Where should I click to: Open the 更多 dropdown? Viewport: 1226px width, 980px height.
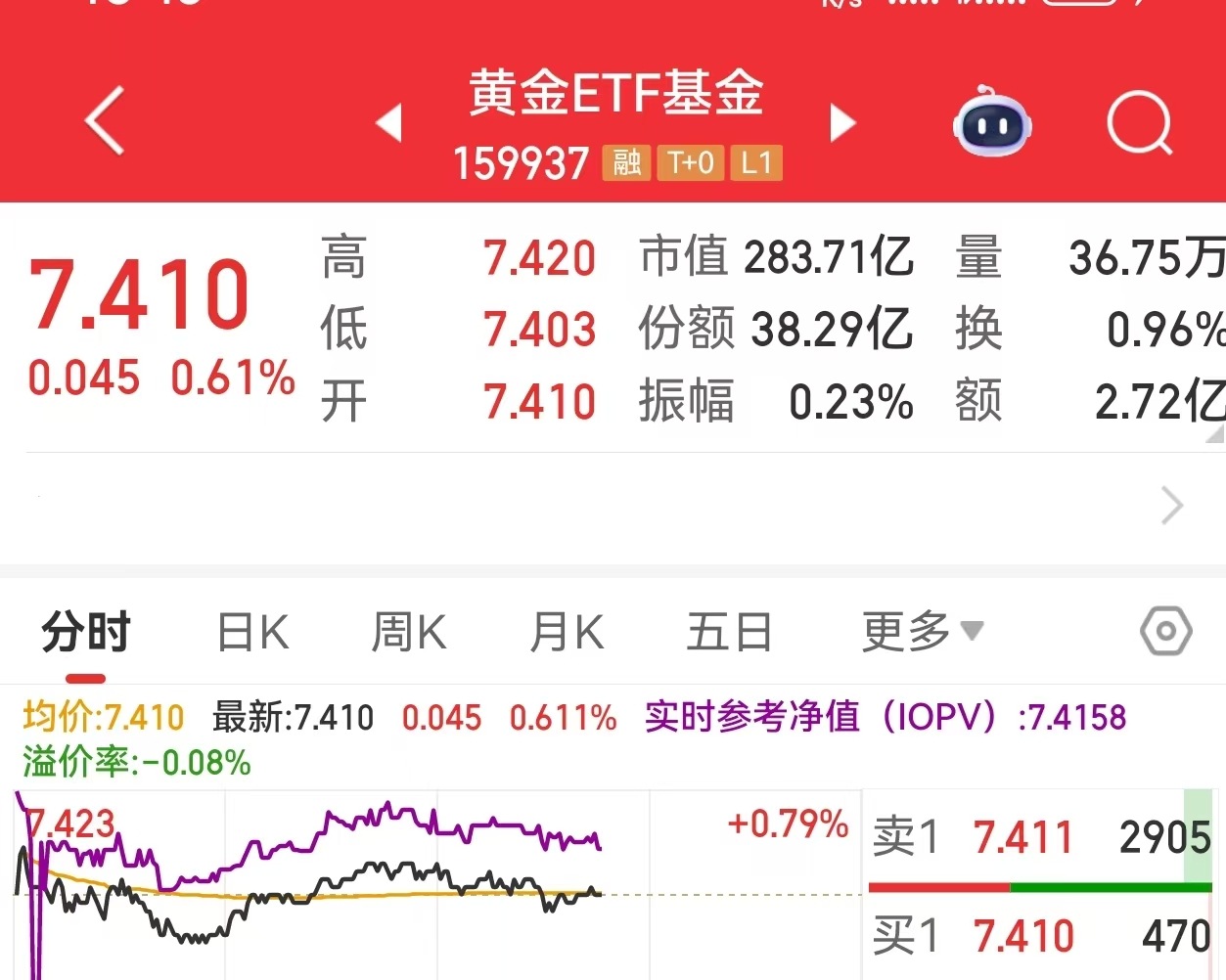922,633
